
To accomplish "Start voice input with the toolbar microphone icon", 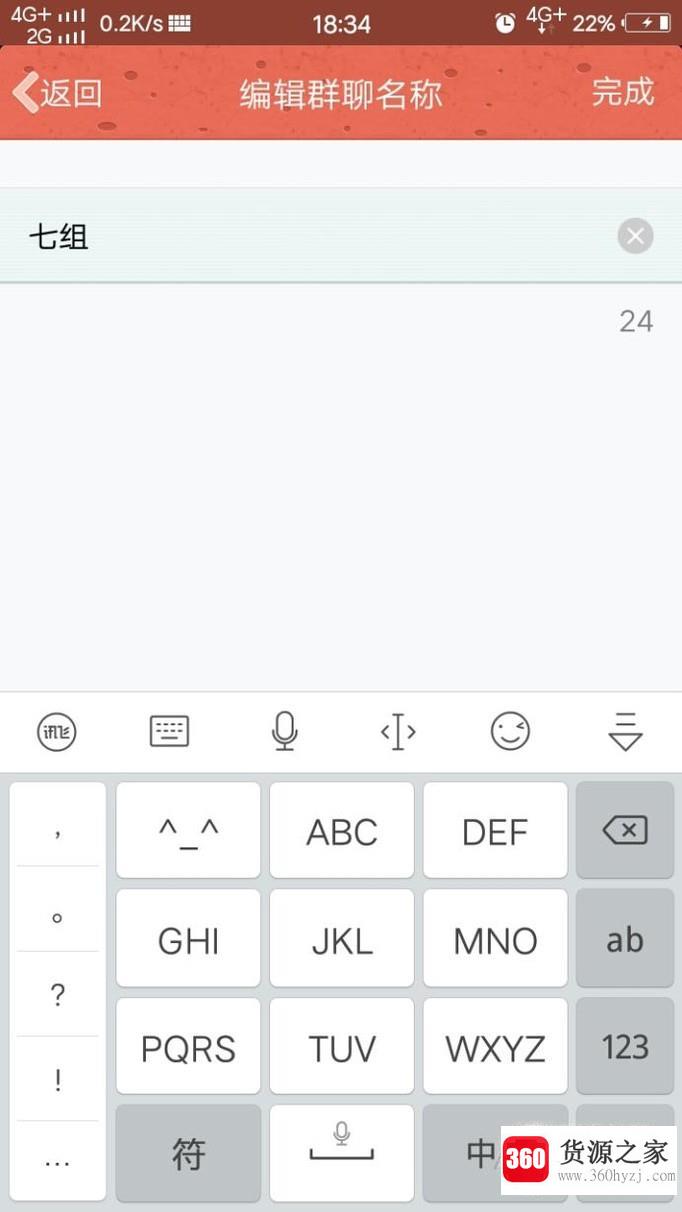I will coord(284,732).
